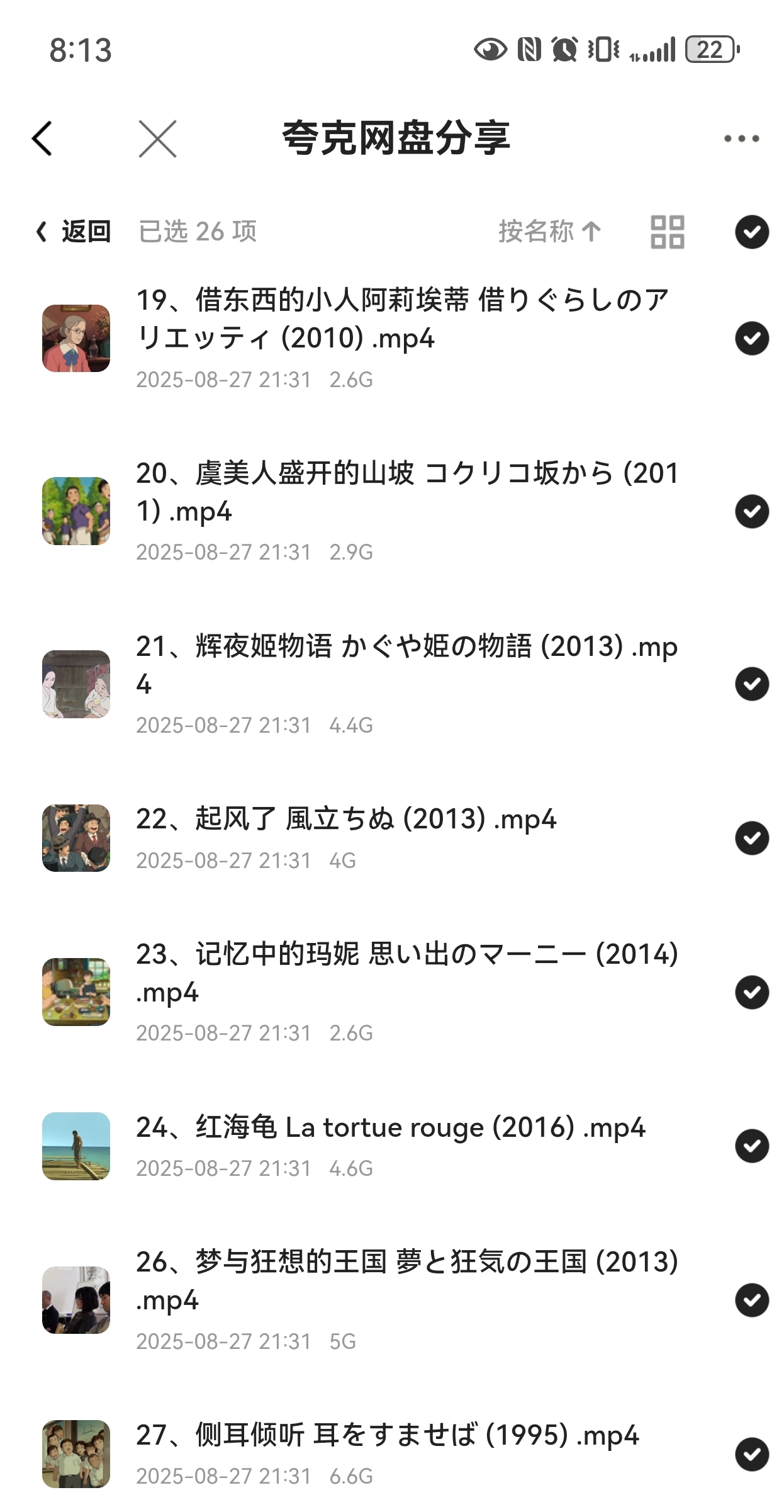
Task: Deselect file 26 梦与狂想的王国
Action: (x=751, y=1300)
